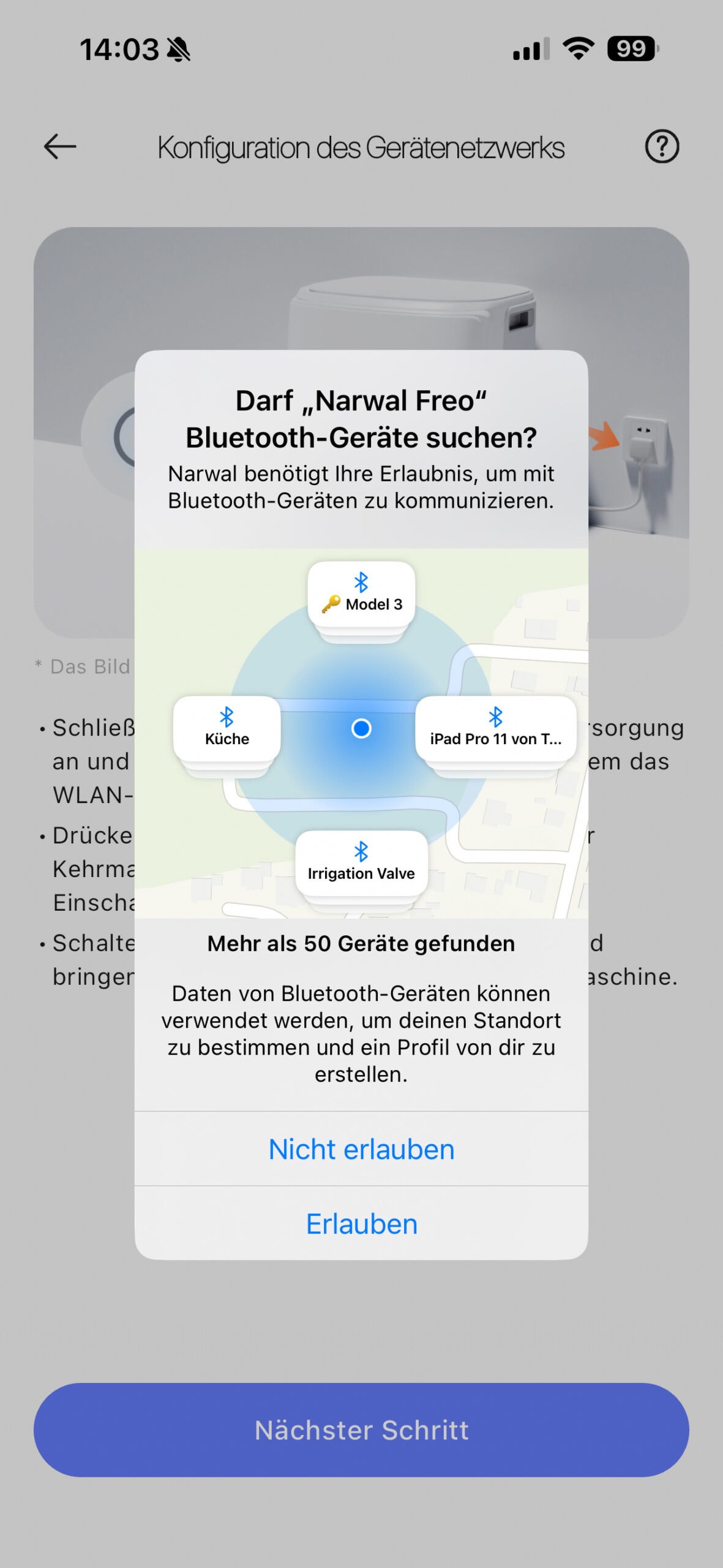
Task: Continue with Nächster Schritt
Action: tap(361, 1430)
